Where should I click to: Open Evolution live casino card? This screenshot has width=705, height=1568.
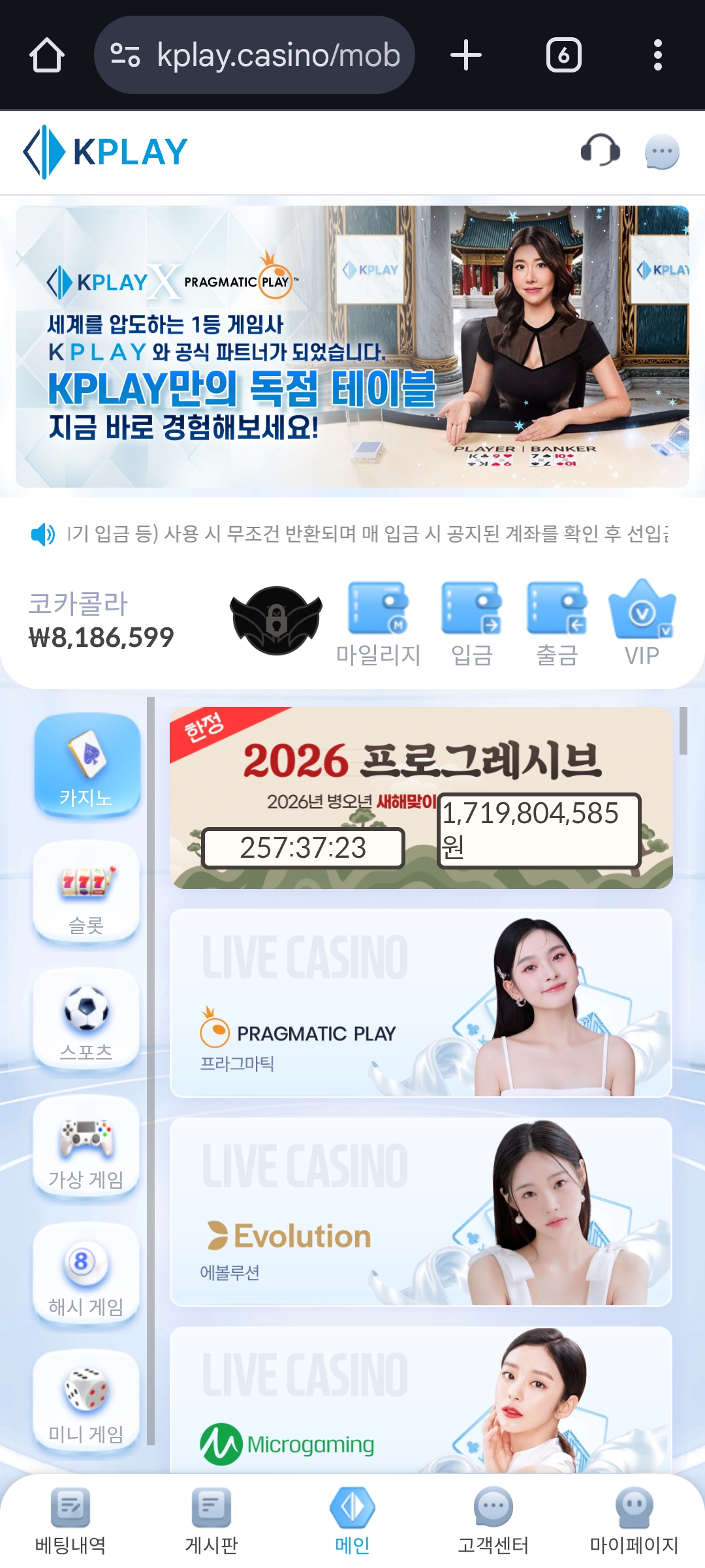(x=421, y=1212)
